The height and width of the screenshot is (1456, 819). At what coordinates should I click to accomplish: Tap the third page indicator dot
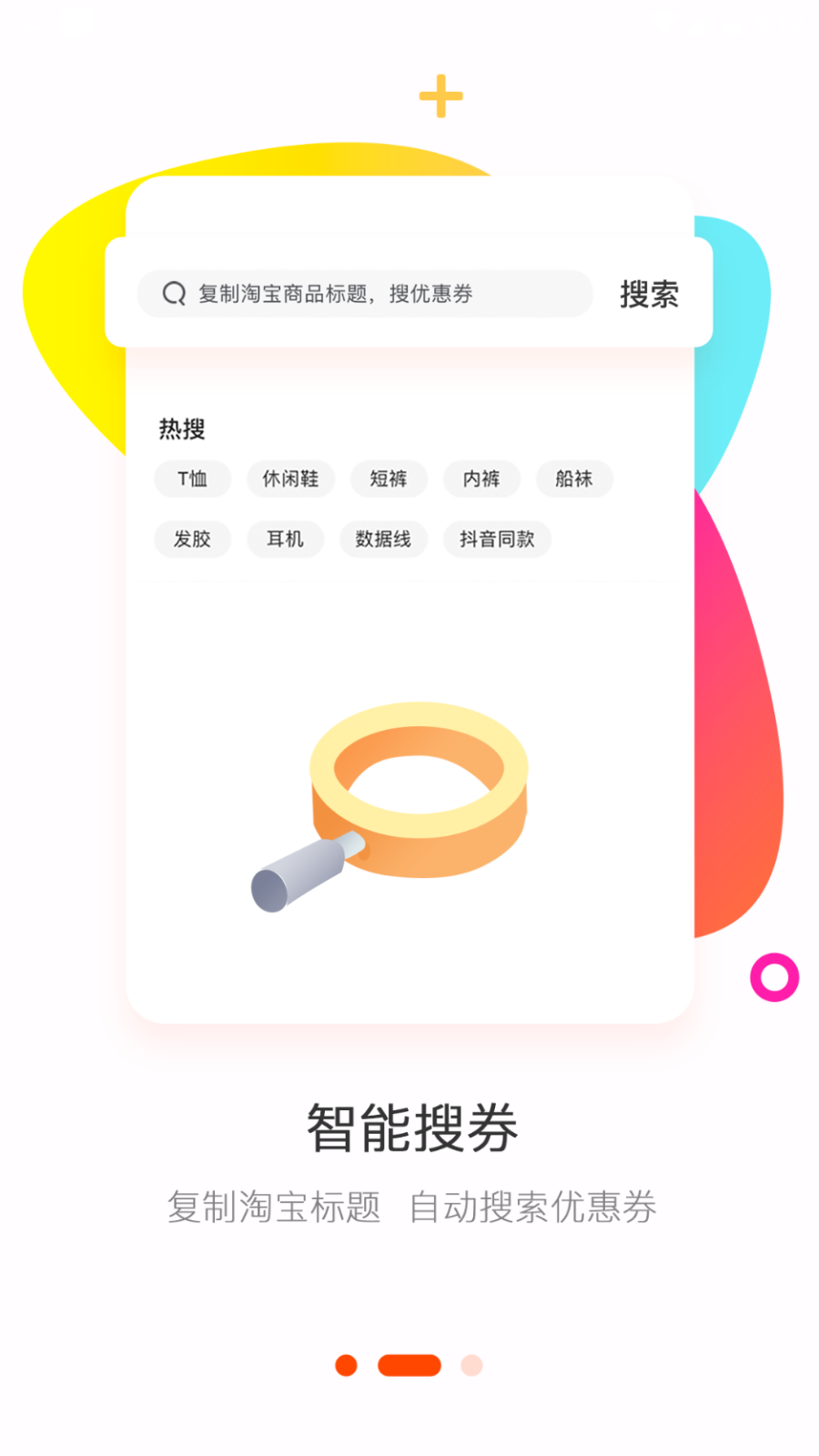coord(471,1365)
